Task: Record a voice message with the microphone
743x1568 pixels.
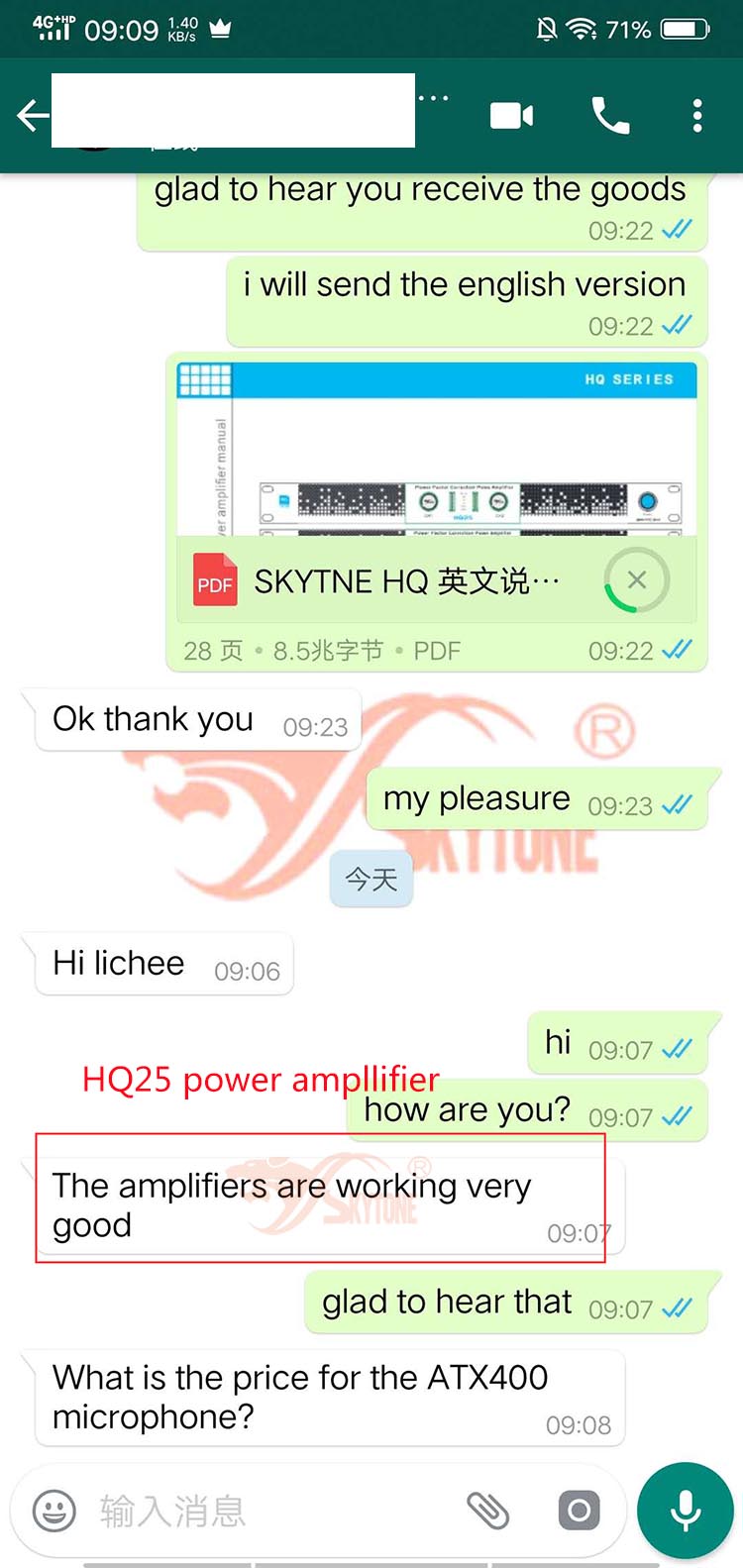Action: (685, 1512)
